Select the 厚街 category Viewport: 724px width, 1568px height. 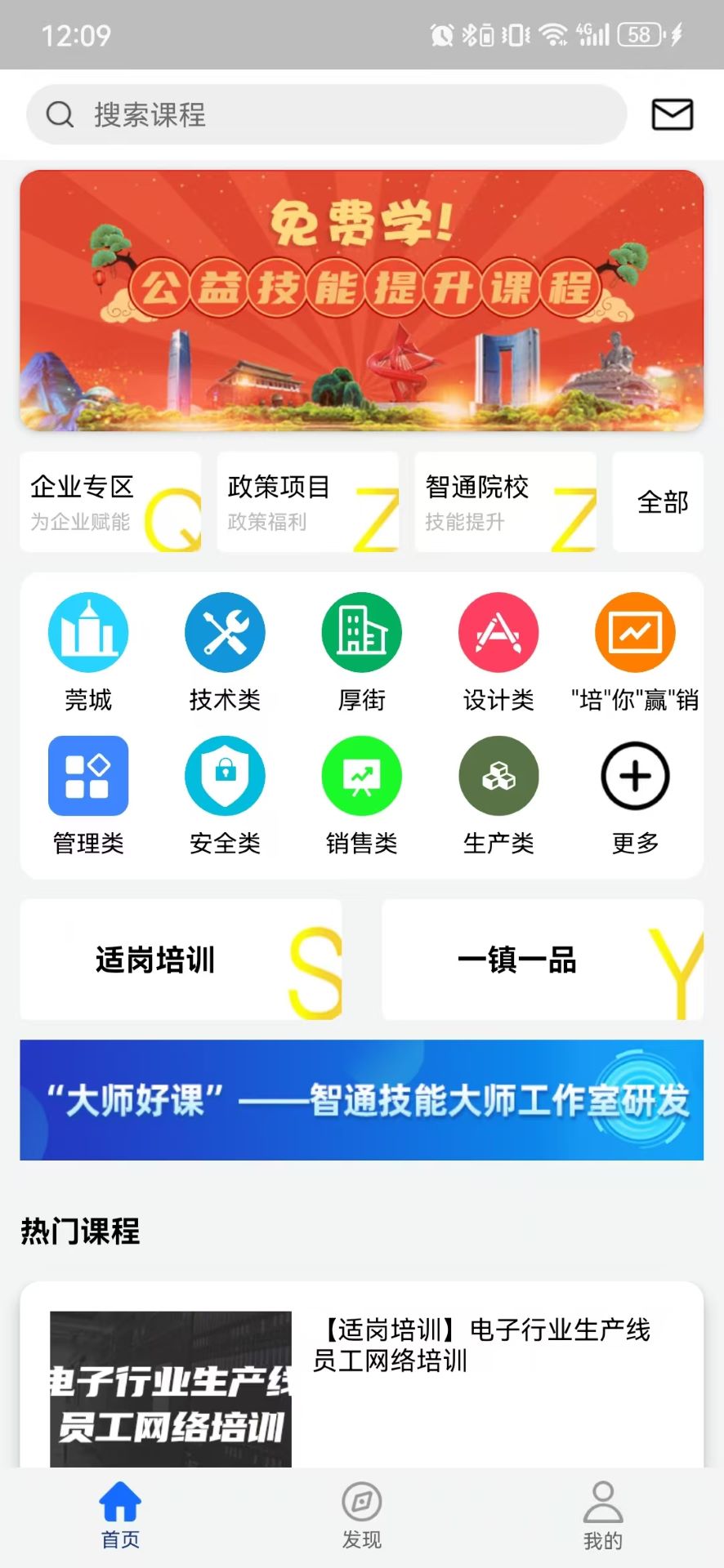[361, 651]
